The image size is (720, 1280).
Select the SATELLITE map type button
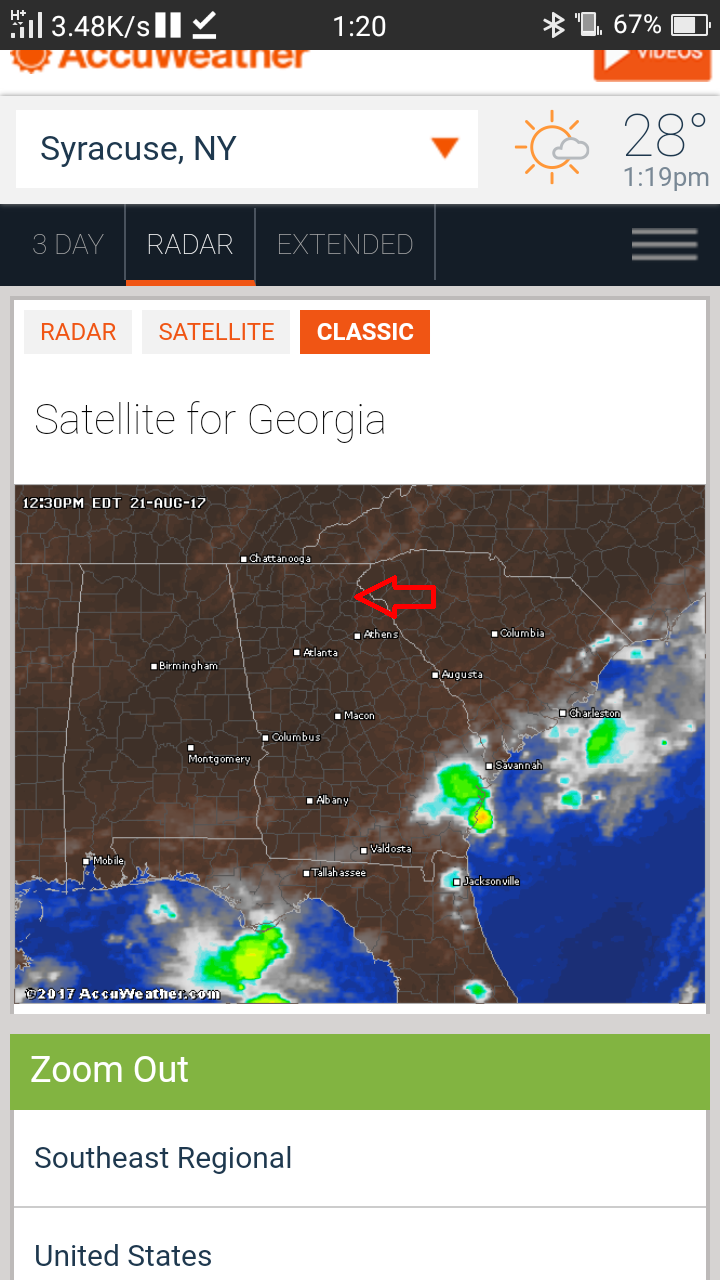pos(216,332)
